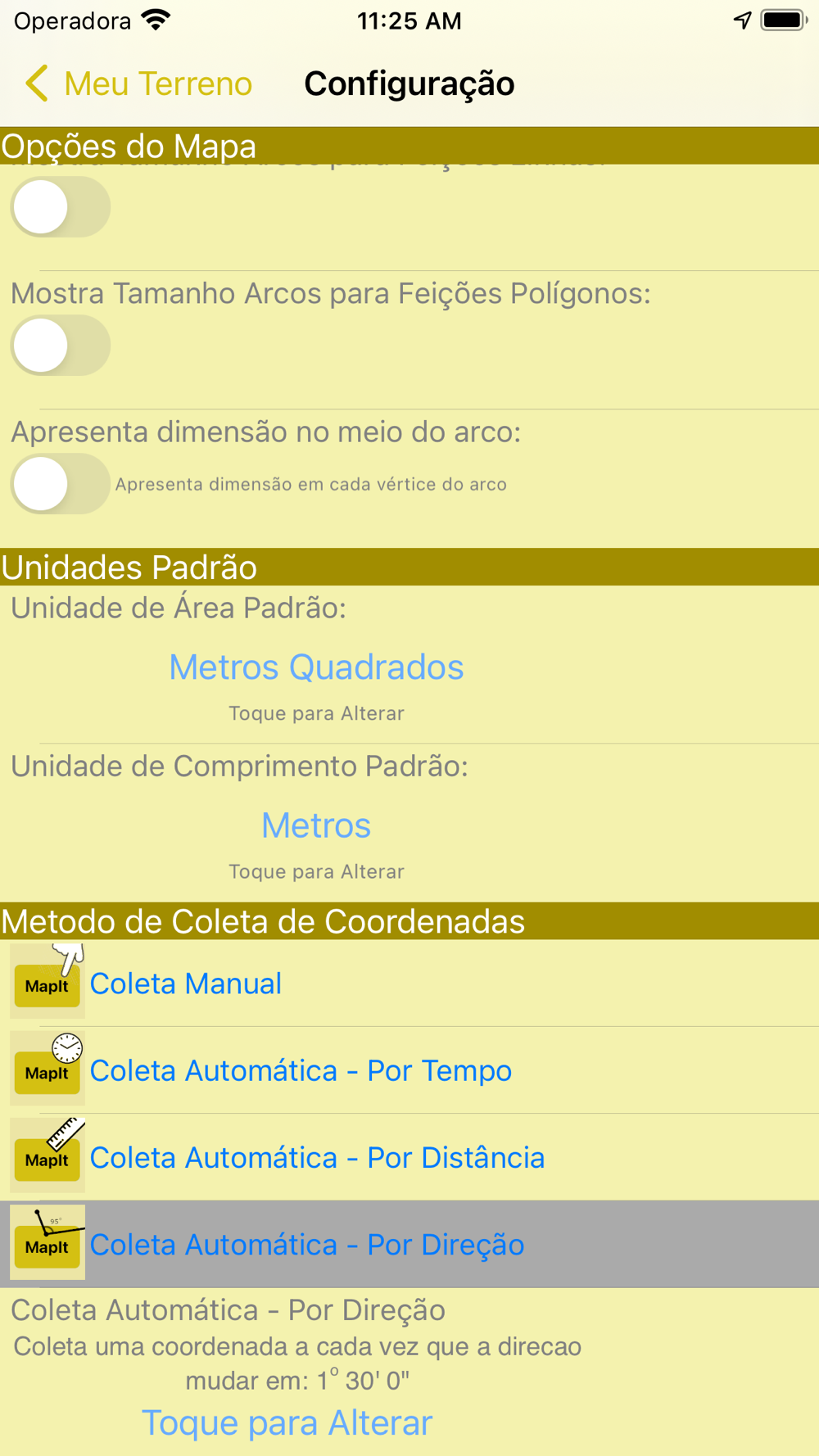Tap Toque para Alterar direction angle
Image resolution: width=819 pixels, height=1456 pixels.
click(x=287, y=1422)
